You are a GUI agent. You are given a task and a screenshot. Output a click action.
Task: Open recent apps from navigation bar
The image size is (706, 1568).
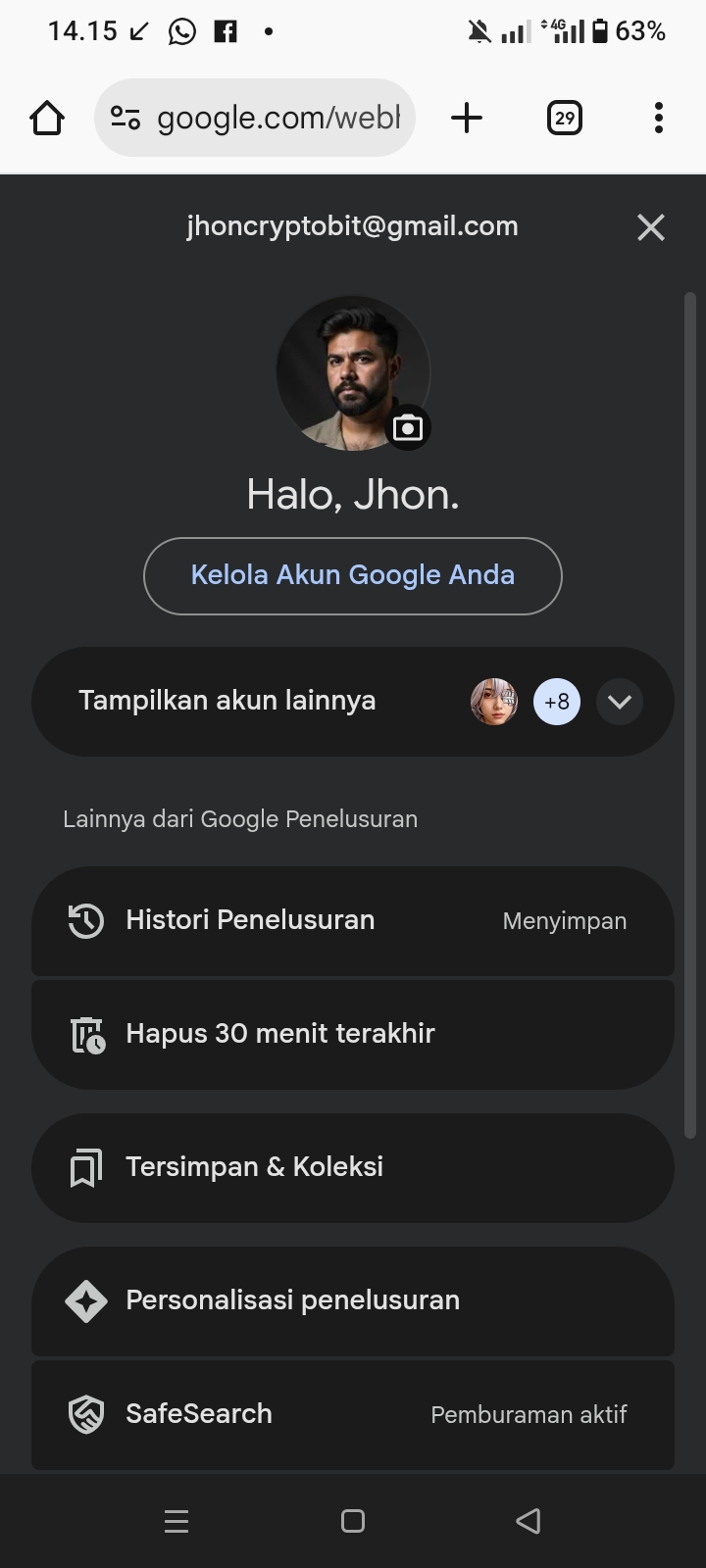click(176, 1521)
